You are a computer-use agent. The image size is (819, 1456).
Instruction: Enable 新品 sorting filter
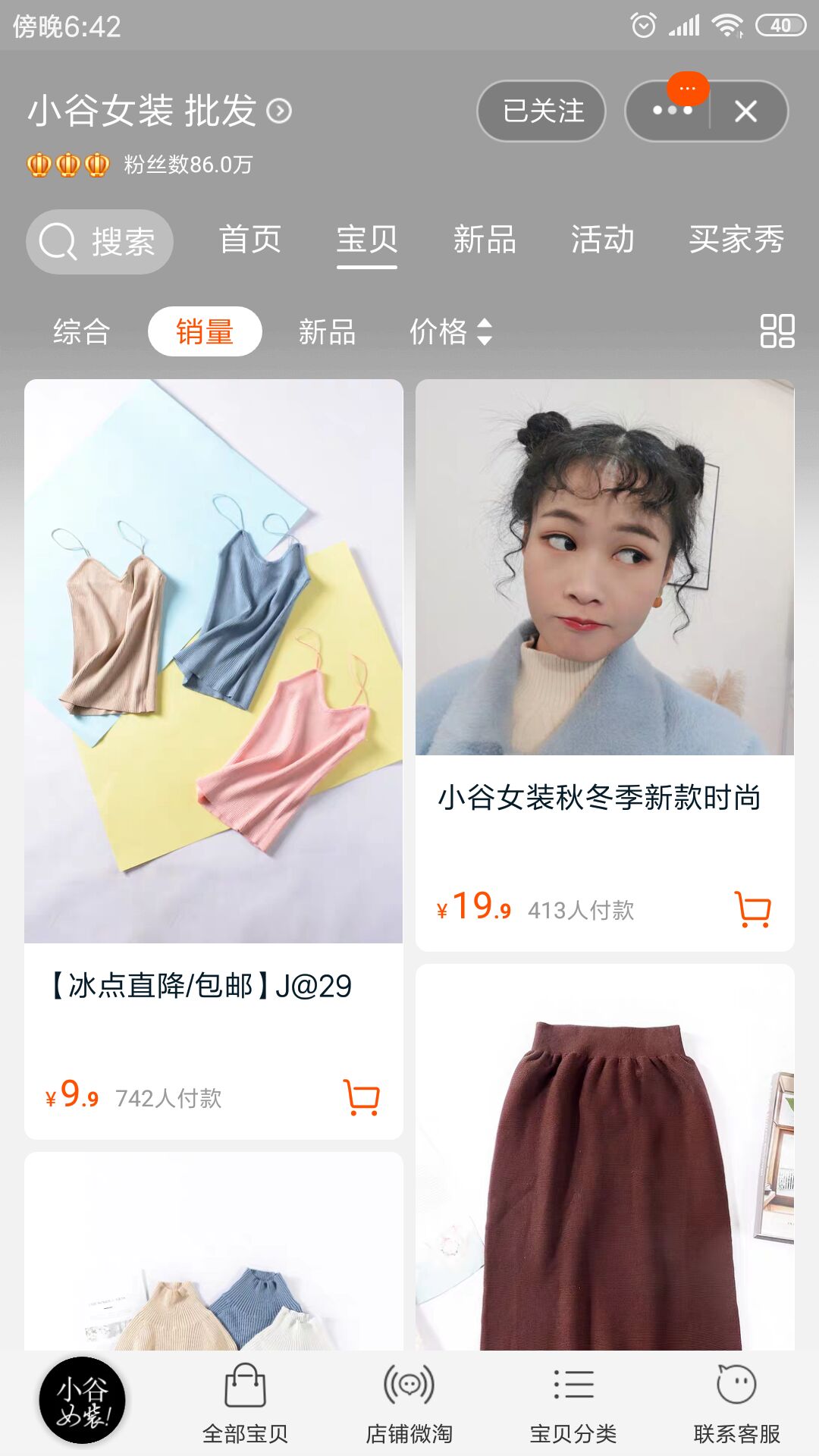point(325,331)
